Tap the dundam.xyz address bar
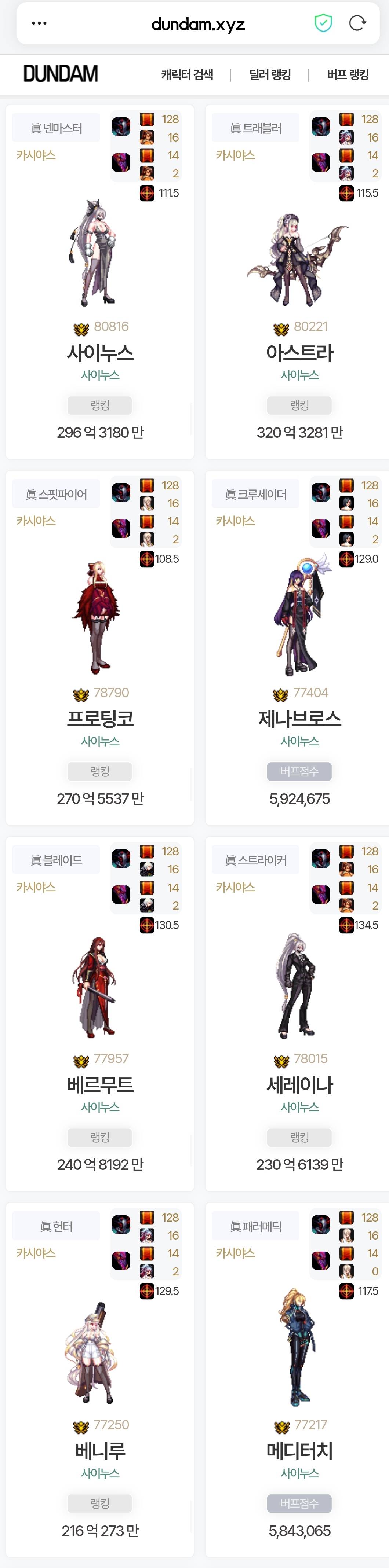Viewport: 389px width, 1568px height. point(197,24)
